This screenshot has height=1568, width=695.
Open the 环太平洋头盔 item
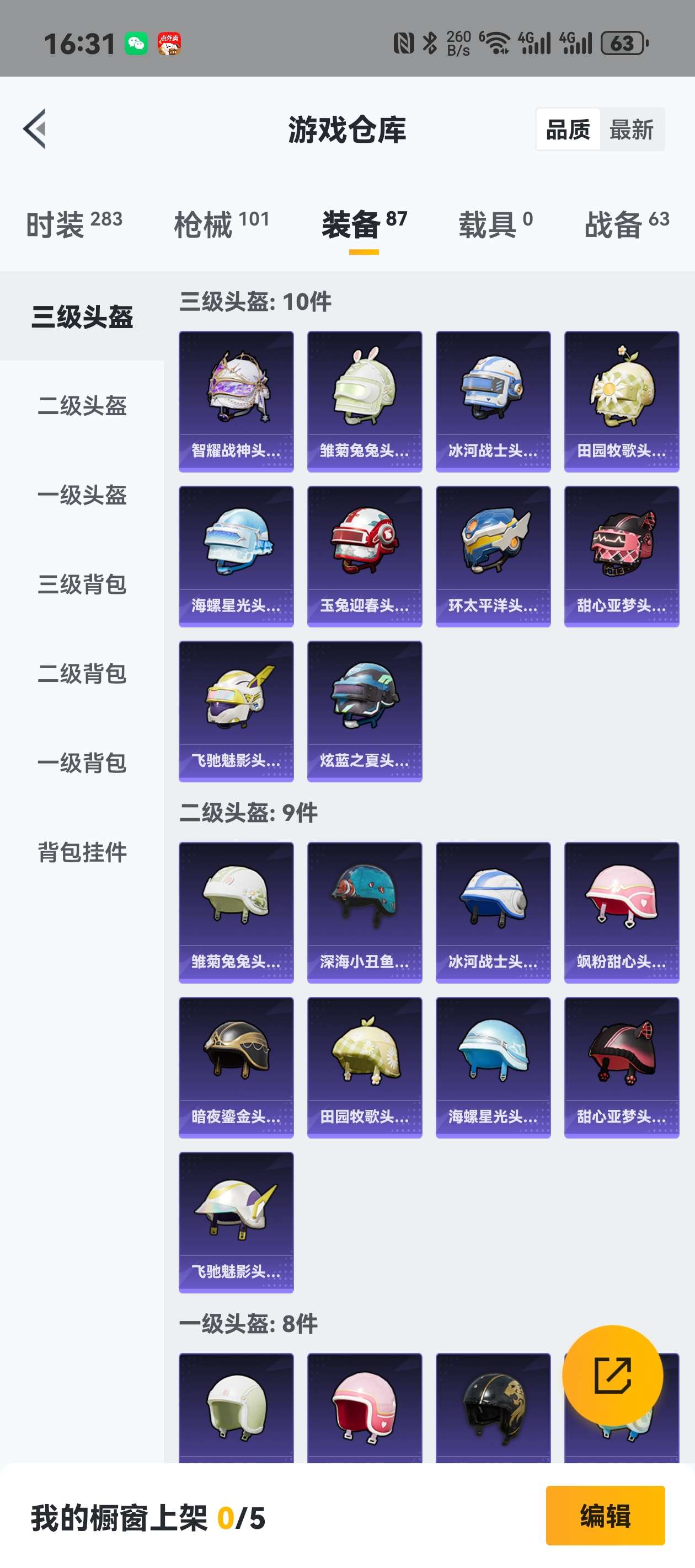click(x=493, y=556)
